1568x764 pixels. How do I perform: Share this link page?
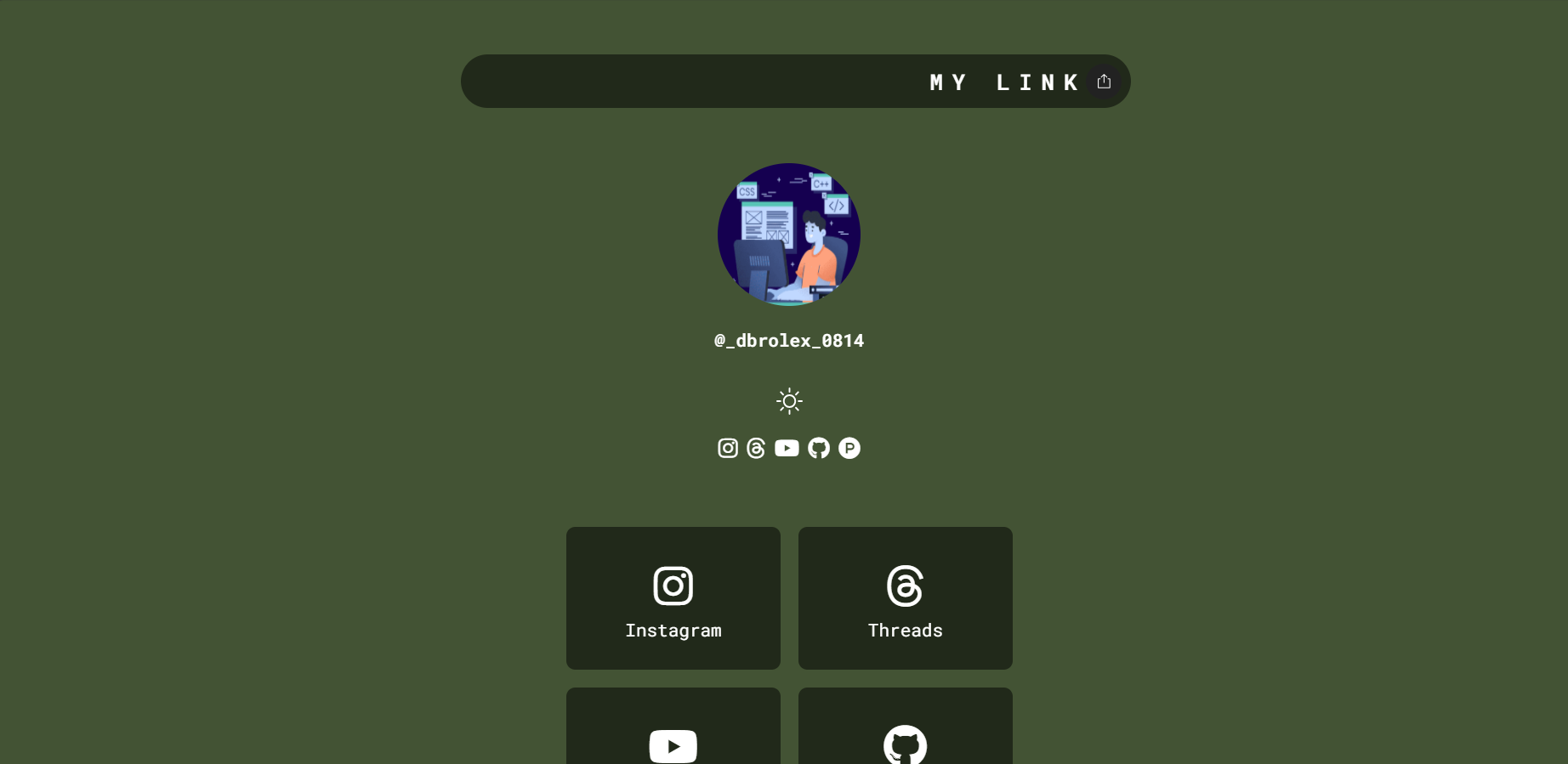(1104, 82)
